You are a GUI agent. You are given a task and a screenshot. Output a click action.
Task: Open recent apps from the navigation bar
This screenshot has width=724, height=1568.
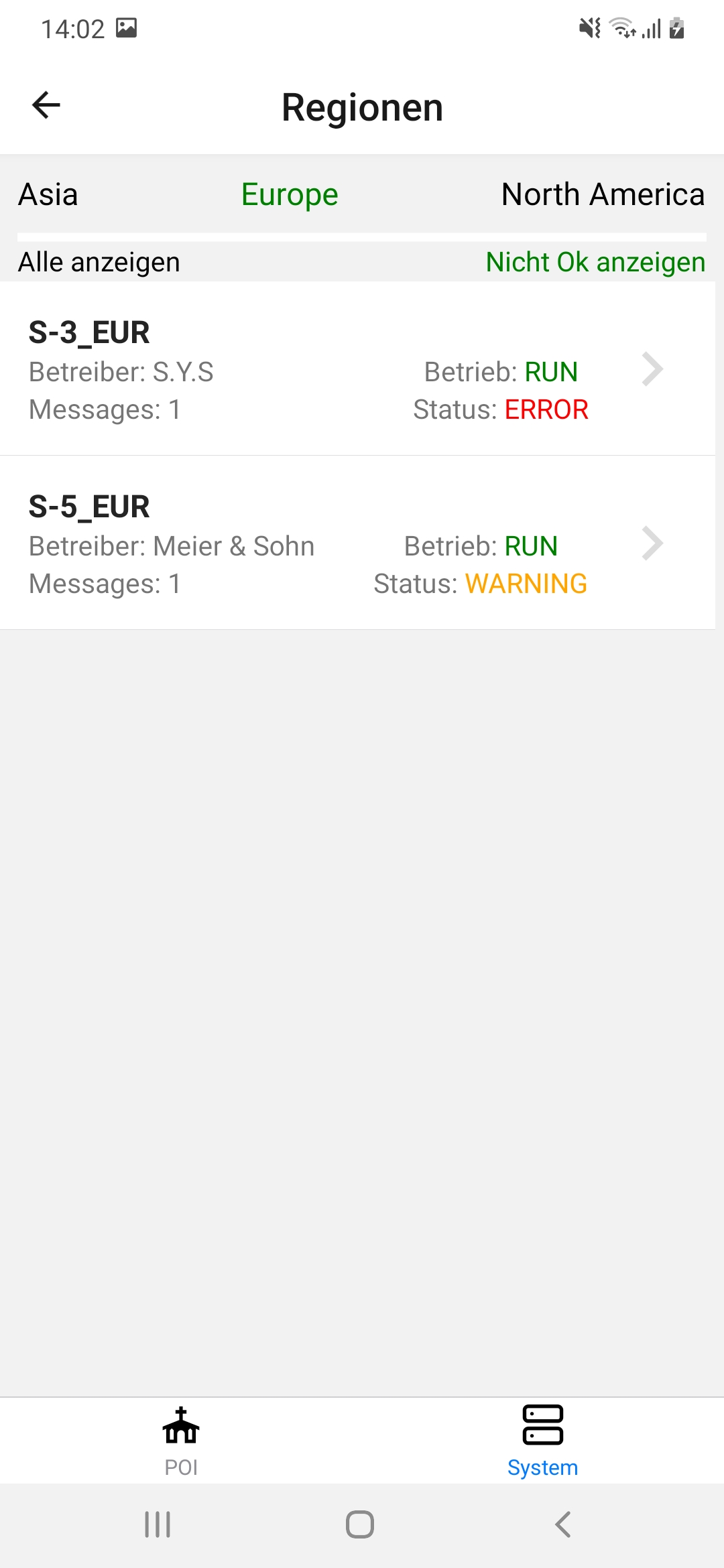pyautogui.click(x=158, y=1524)
